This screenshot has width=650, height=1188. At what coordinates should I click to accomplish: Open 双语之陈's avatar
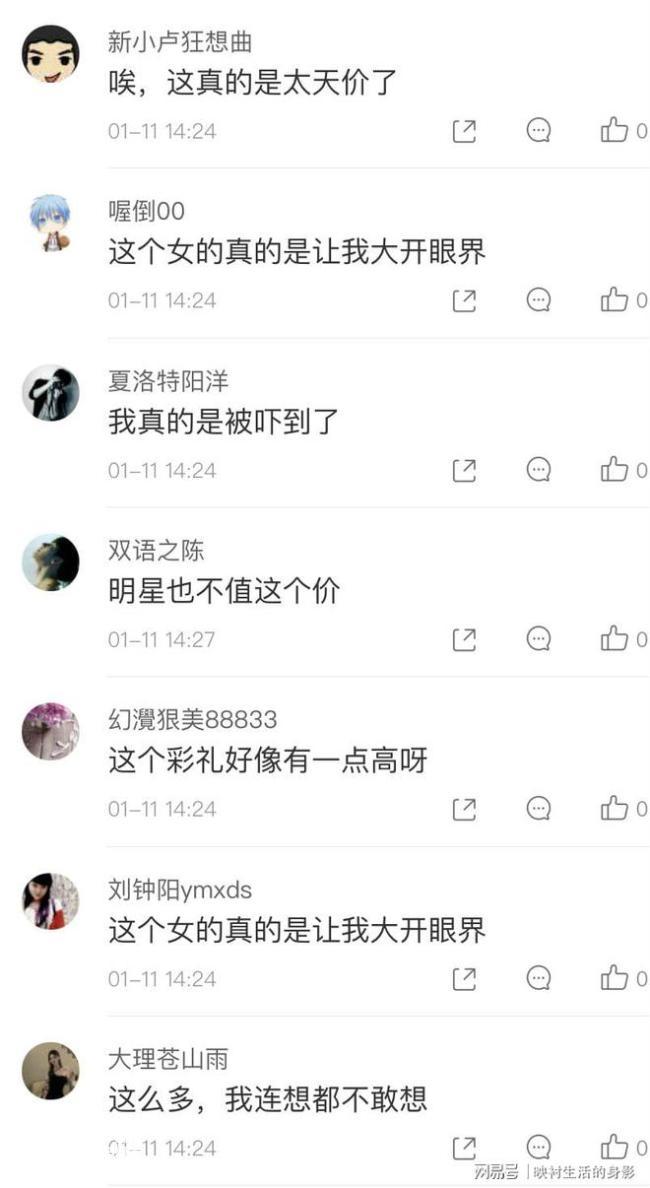coord(50,562)
